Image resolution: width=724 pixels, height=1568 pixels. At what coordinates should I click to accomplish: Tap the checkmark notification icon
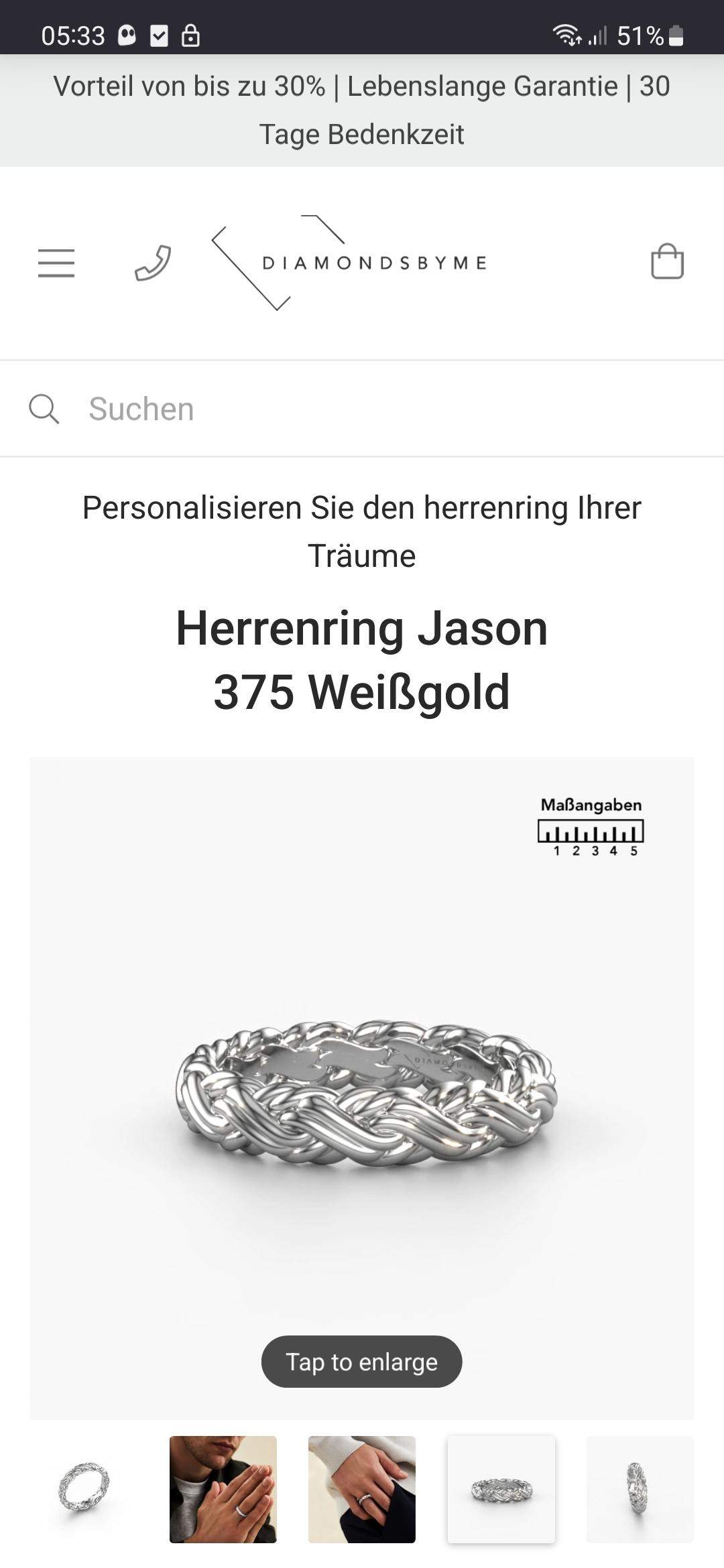159,35
